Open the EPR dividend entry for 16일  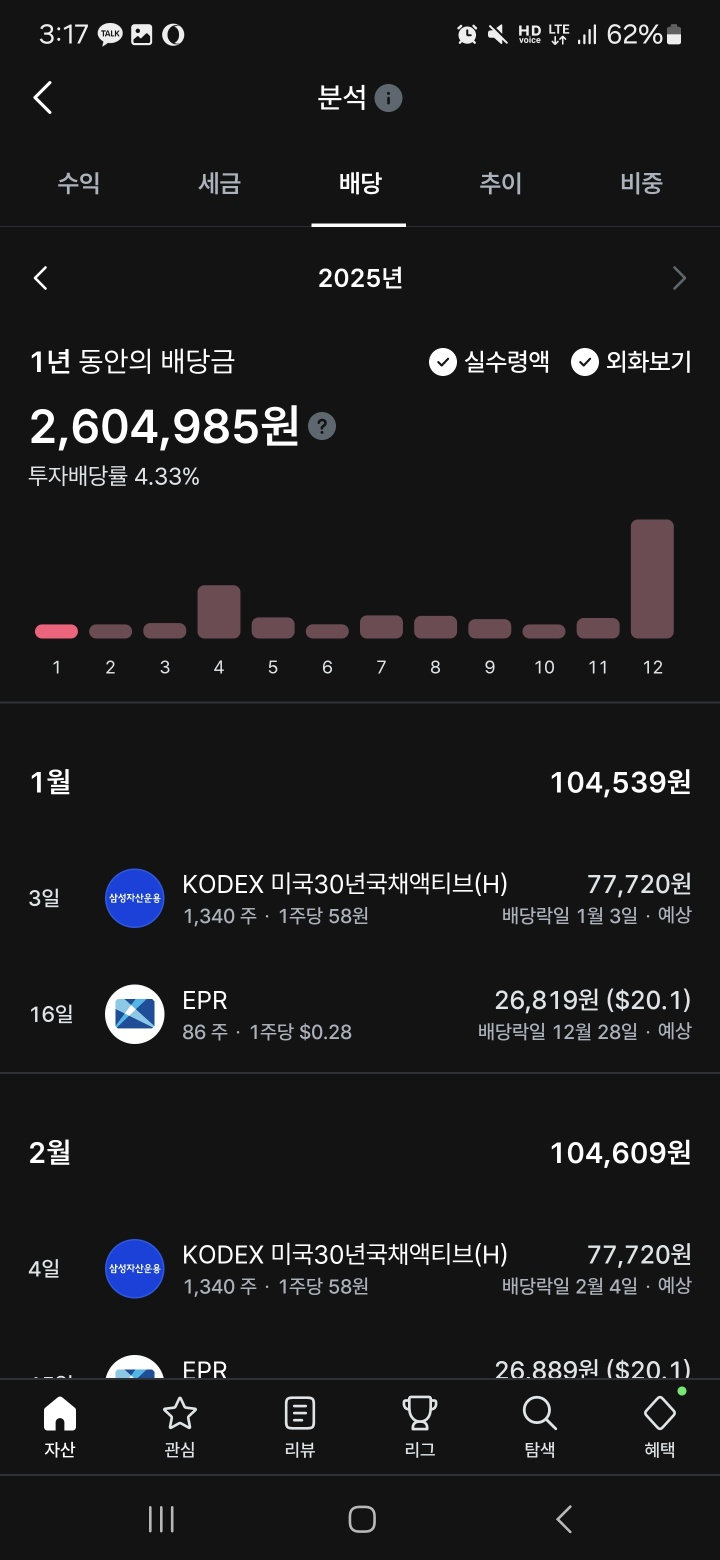pyautogui.click(x=360, y=1013)
